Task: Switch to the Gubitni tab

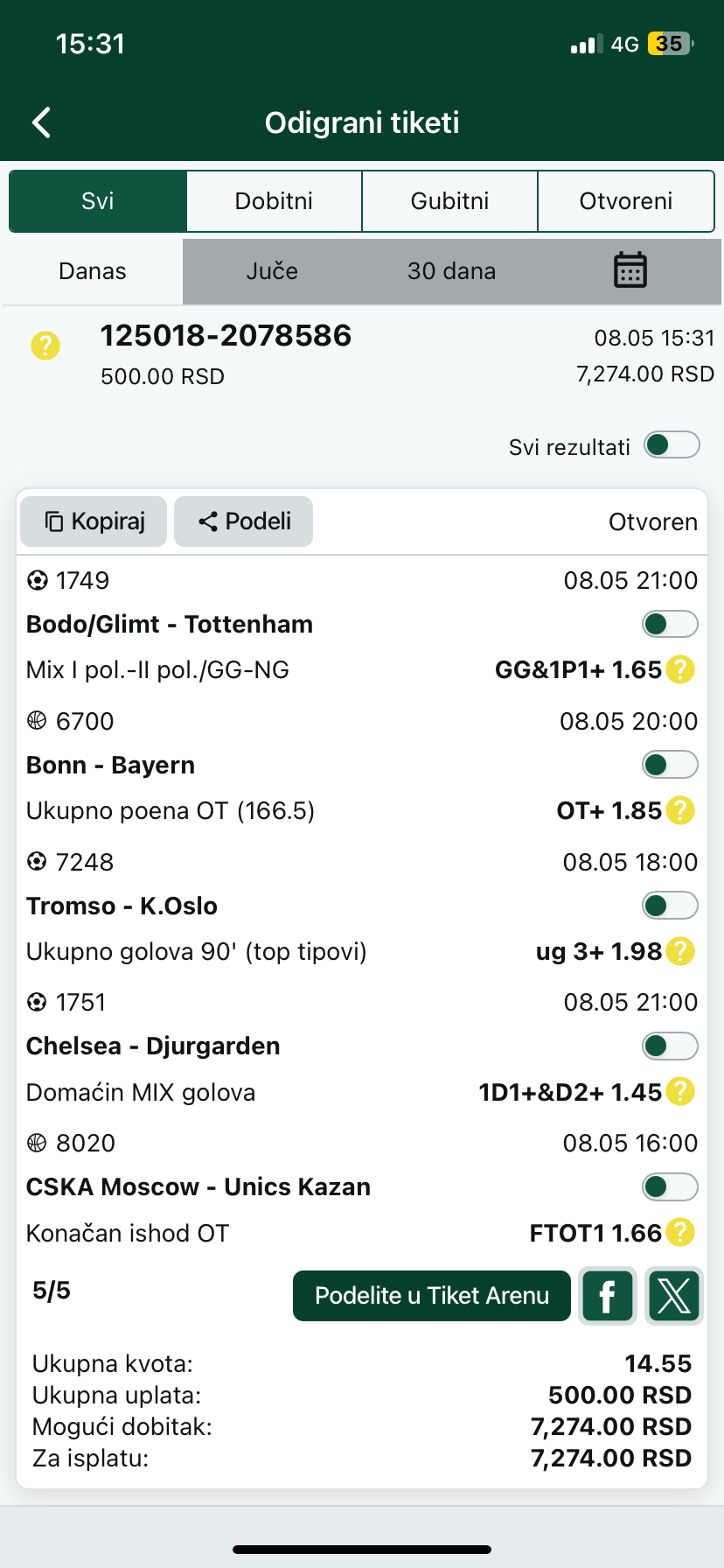Action: tap(449, 201)
